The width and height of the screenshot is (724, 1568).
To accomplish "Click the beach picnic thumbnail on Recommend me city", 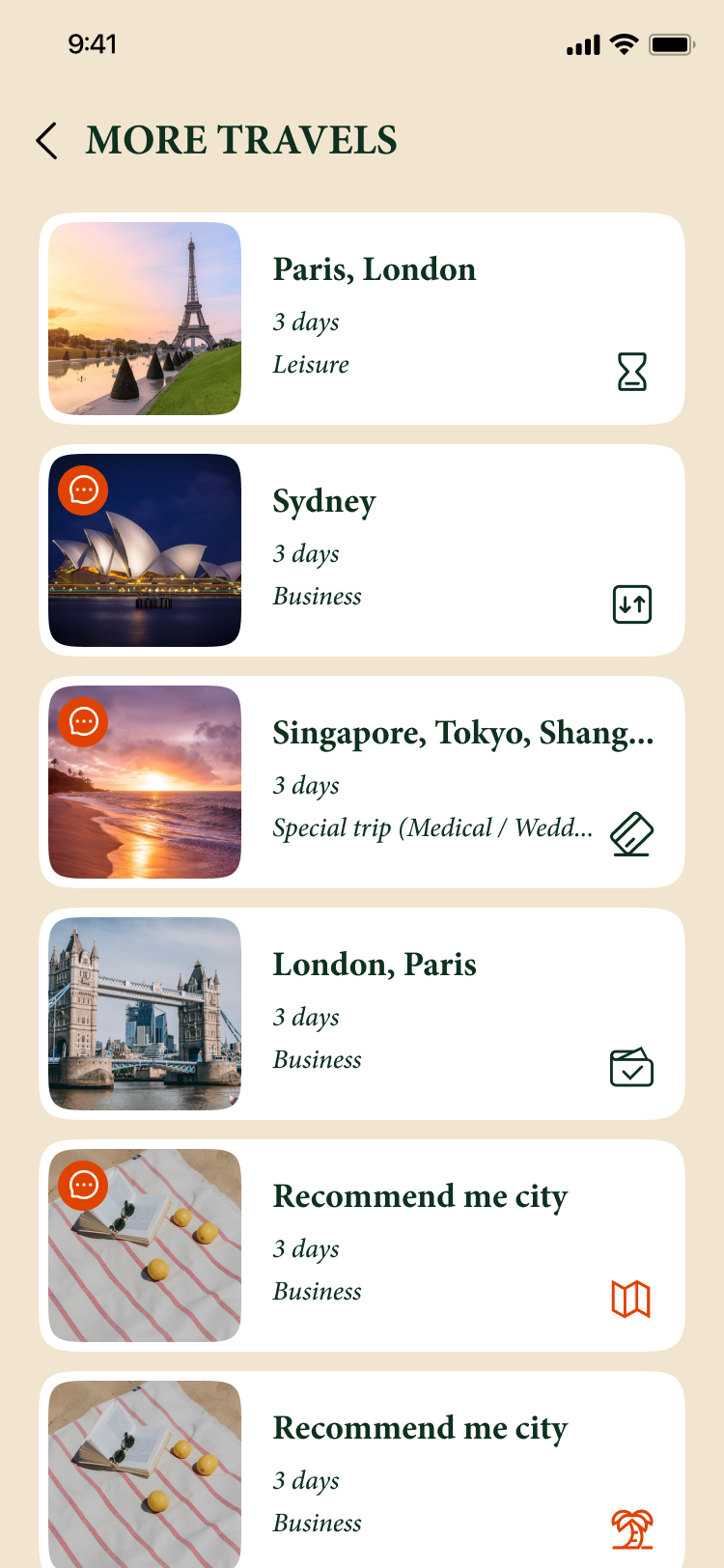I will tap(144, 1246).
